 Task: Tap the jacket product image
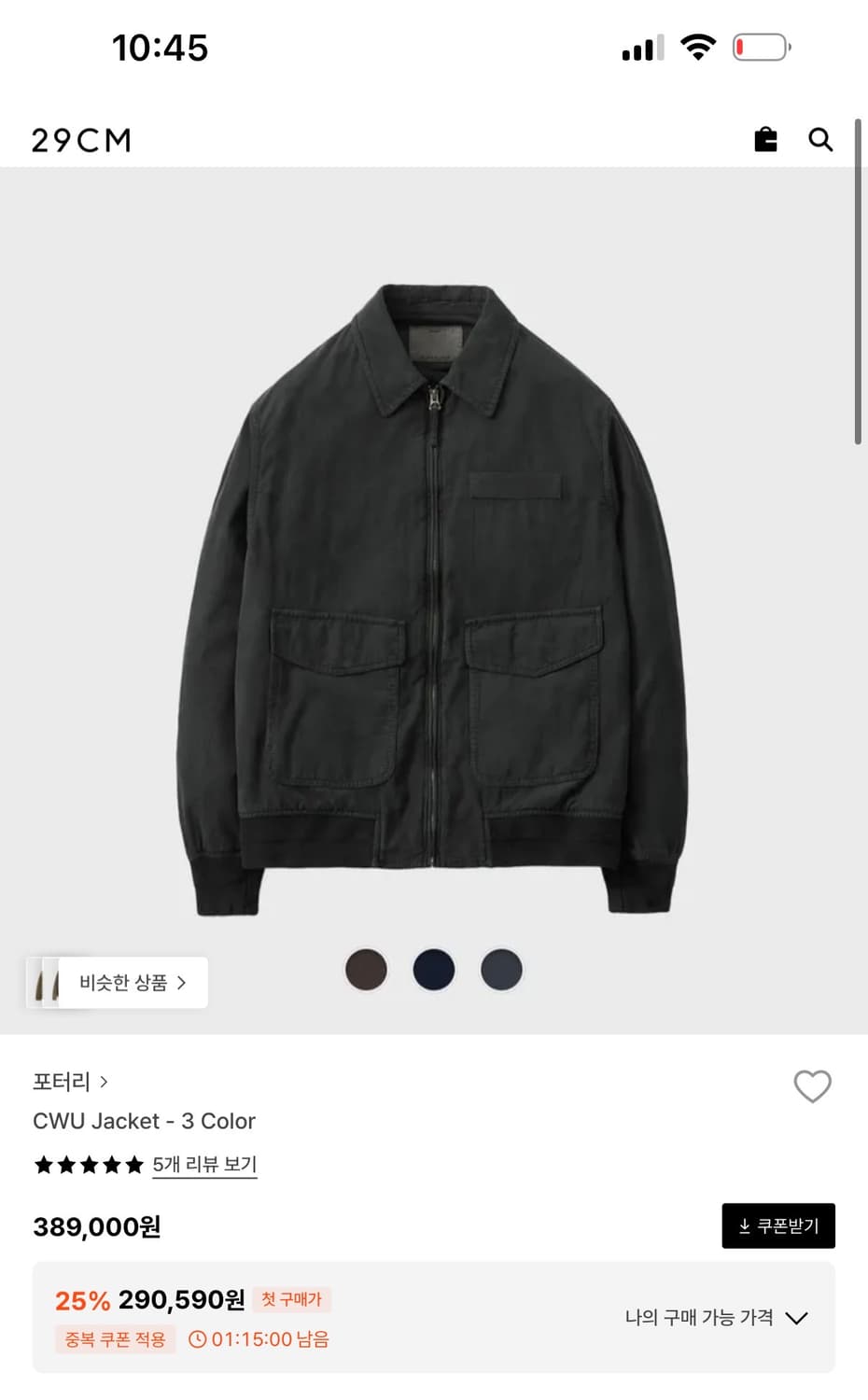[x=434, y=597]
